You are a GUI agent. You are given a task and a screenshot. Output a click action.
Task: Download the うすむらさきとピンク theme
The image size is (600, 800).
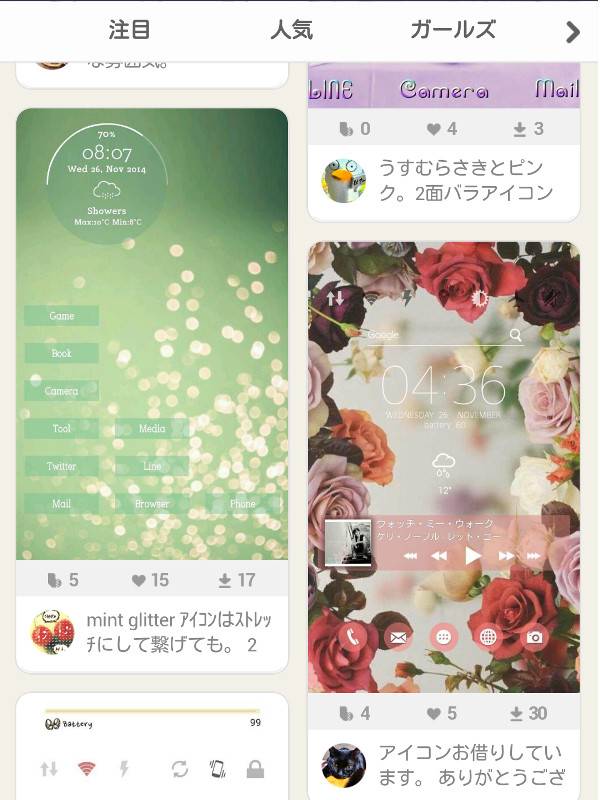(527, 128)
